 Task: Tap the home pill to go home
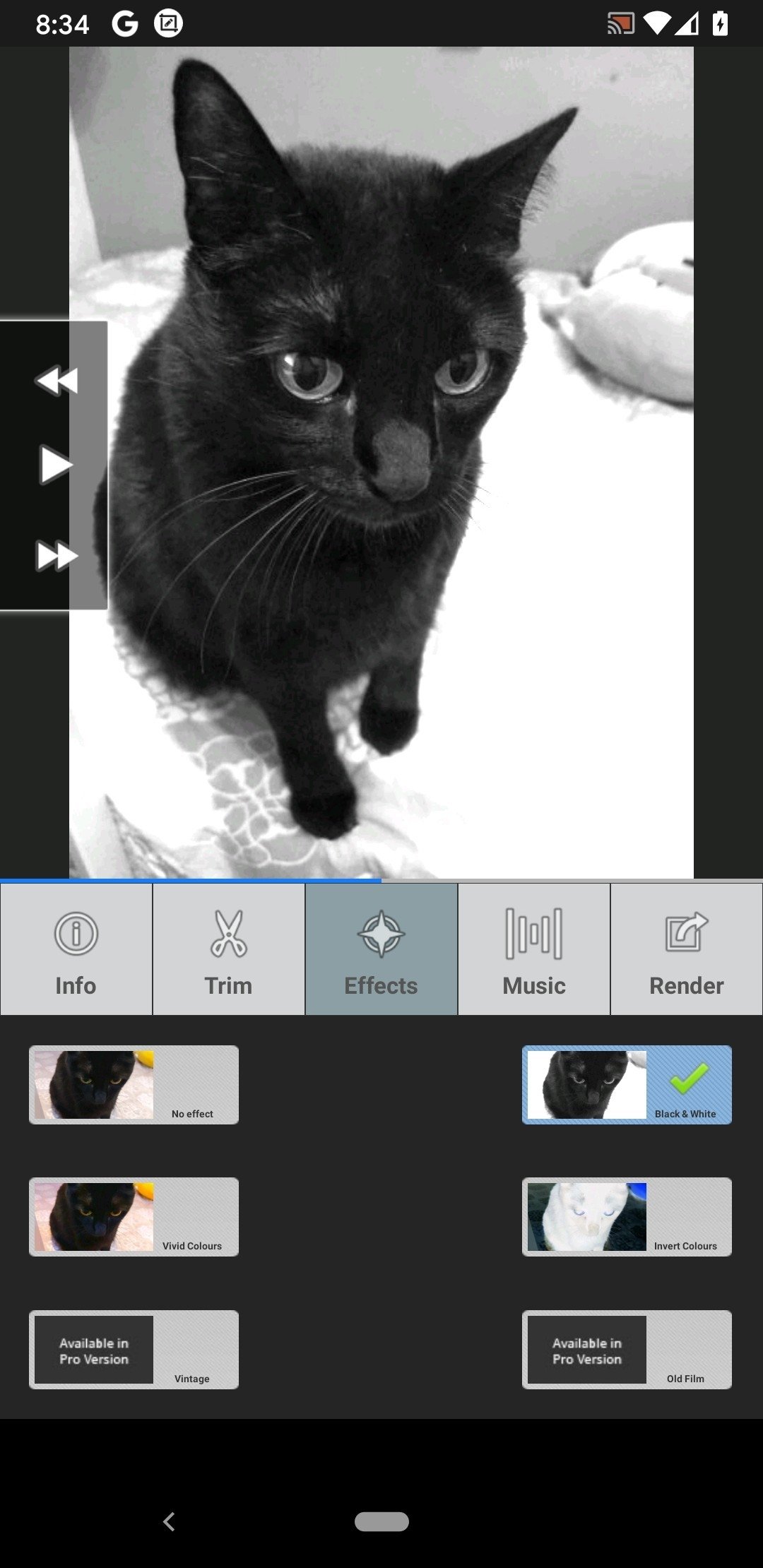click(x=381, y=1521)
